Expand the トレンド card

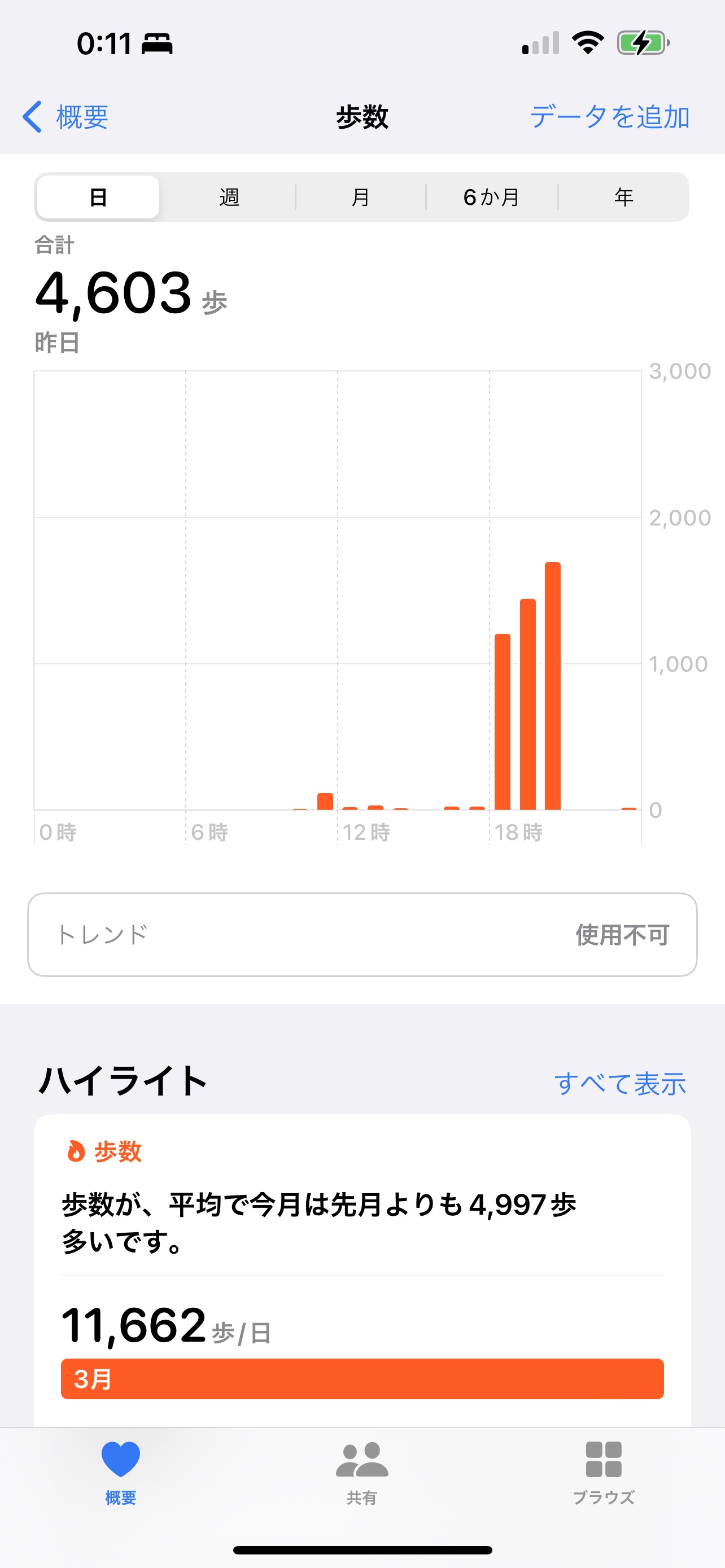tap(362, 935)
